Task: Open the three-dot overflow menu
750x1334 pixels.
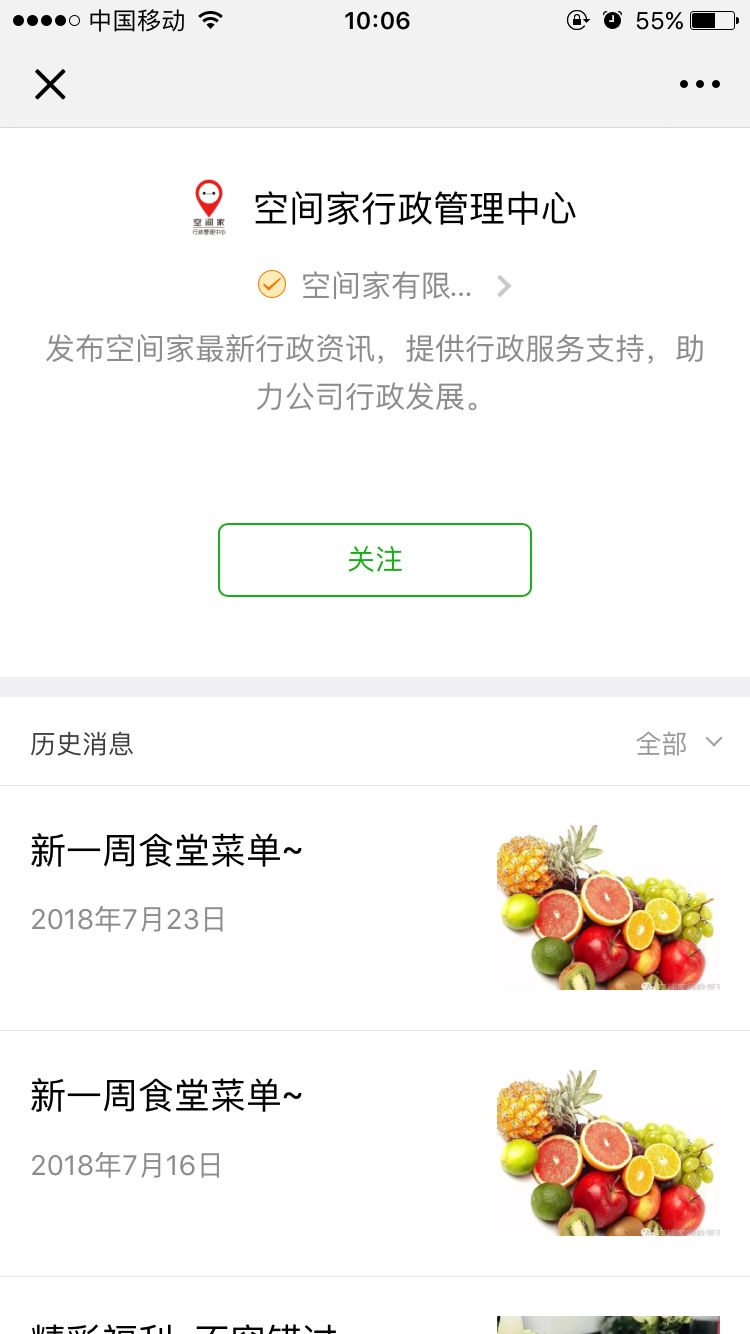Action: click(x=699, y=85)
